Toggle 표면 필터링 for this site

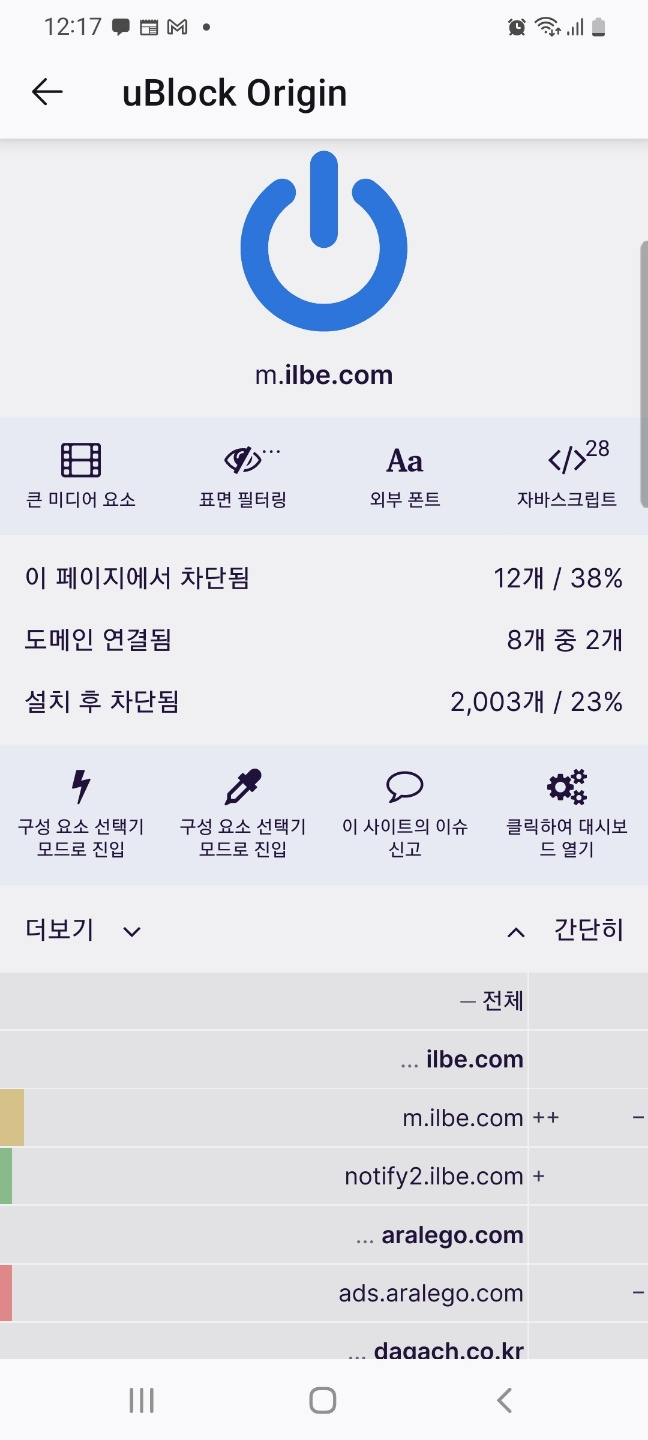tap(243, 476)
